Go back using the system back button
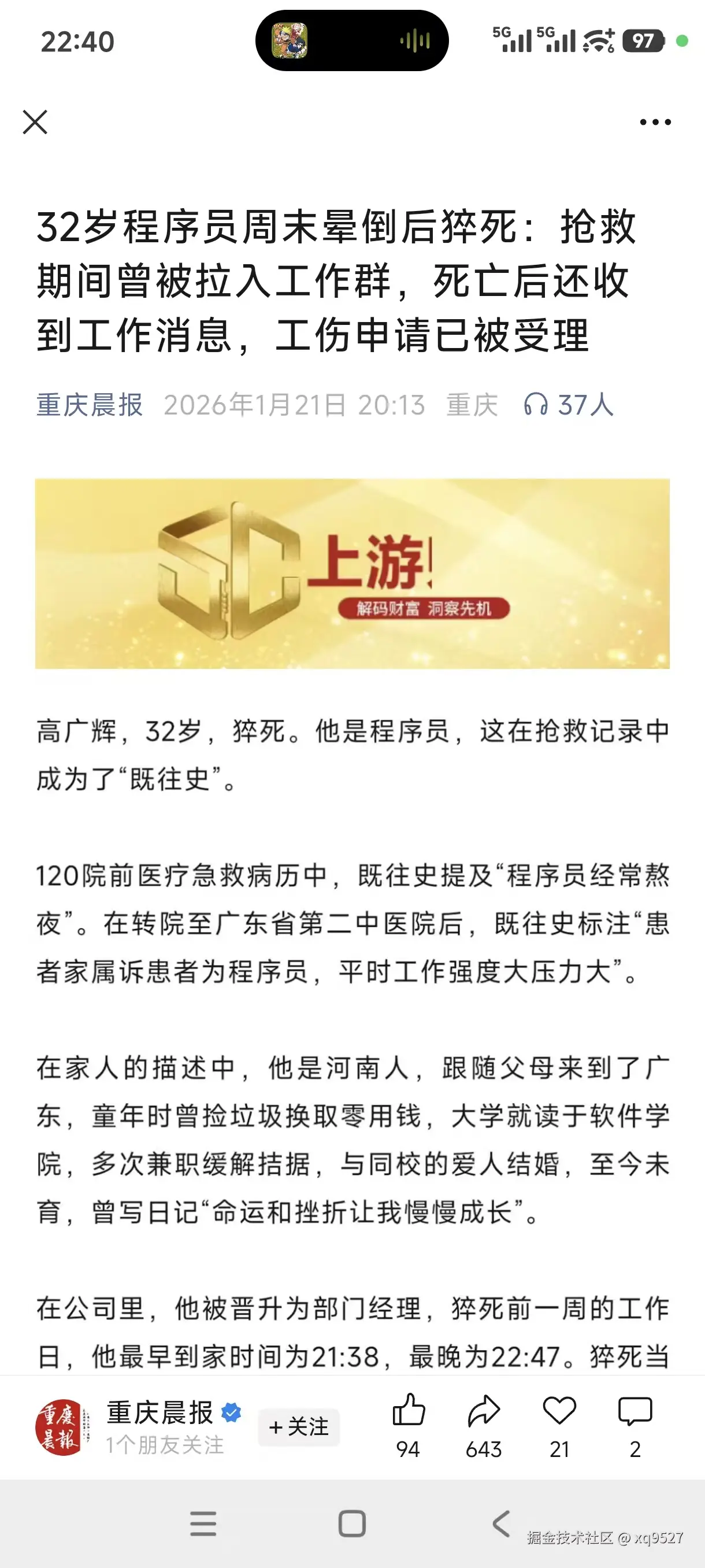 (x=501, y=1524)
